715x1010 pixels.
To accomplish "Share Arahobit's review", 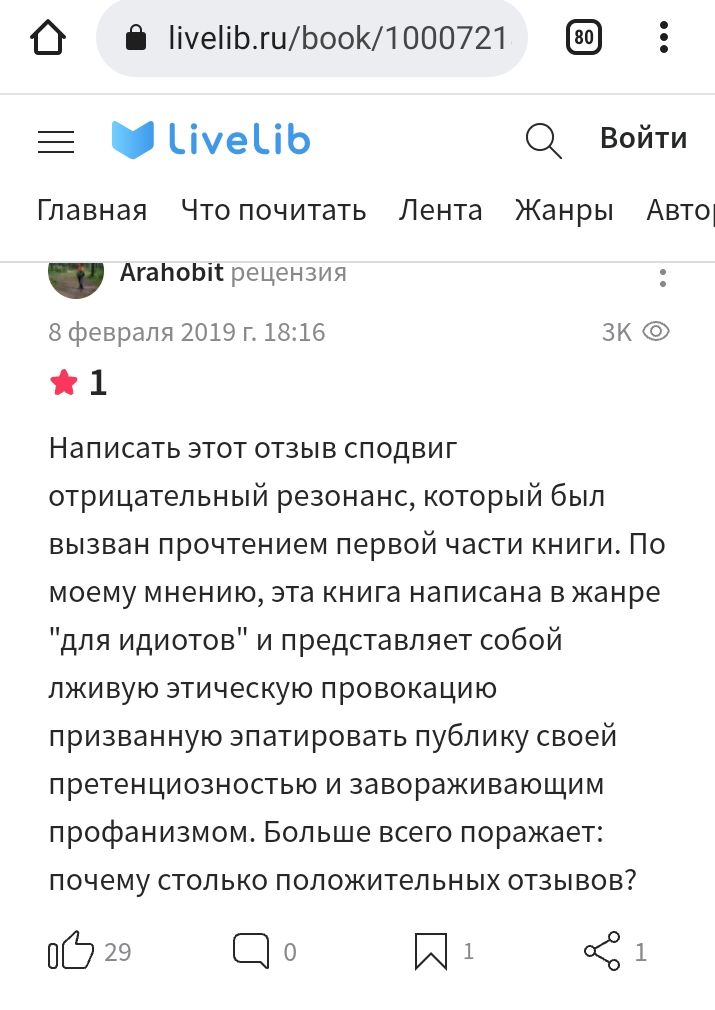I will click(602, 952).
